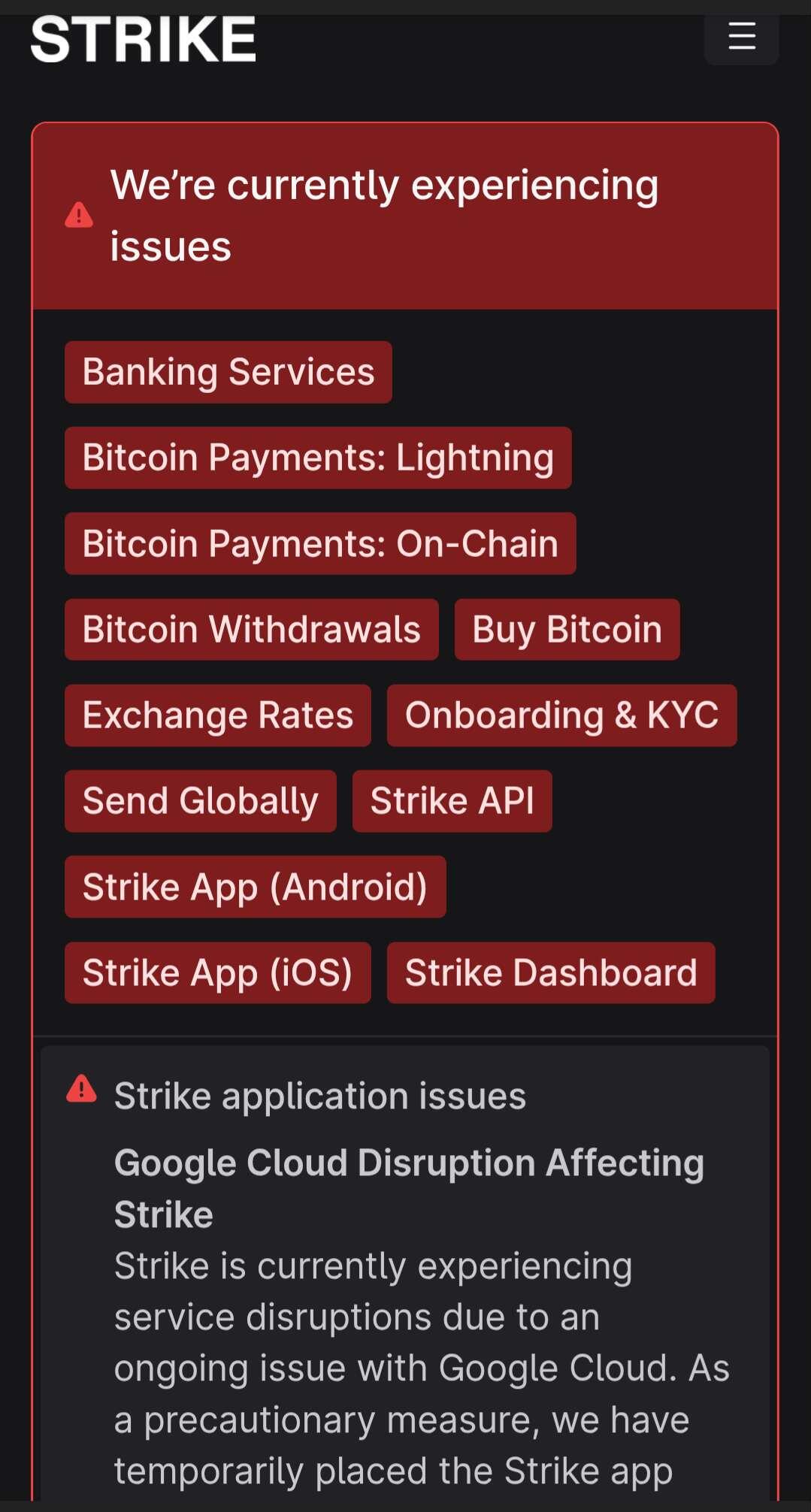The image size is (811, 1512).
Task: Open the Strike application issues incident
Action: click(x=320, y=1096)
